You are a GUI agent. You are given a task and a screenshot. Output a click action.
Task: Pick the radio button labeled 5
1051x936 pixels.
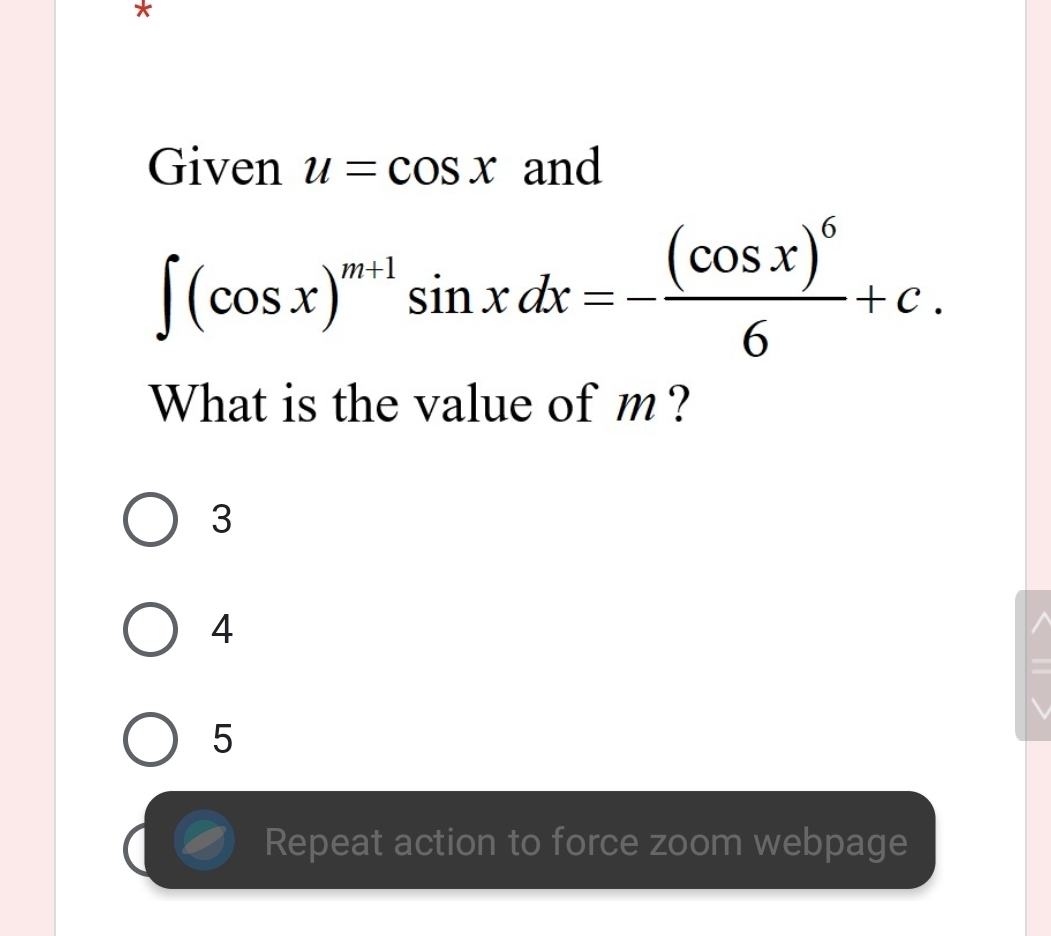(x=150, y=740)
